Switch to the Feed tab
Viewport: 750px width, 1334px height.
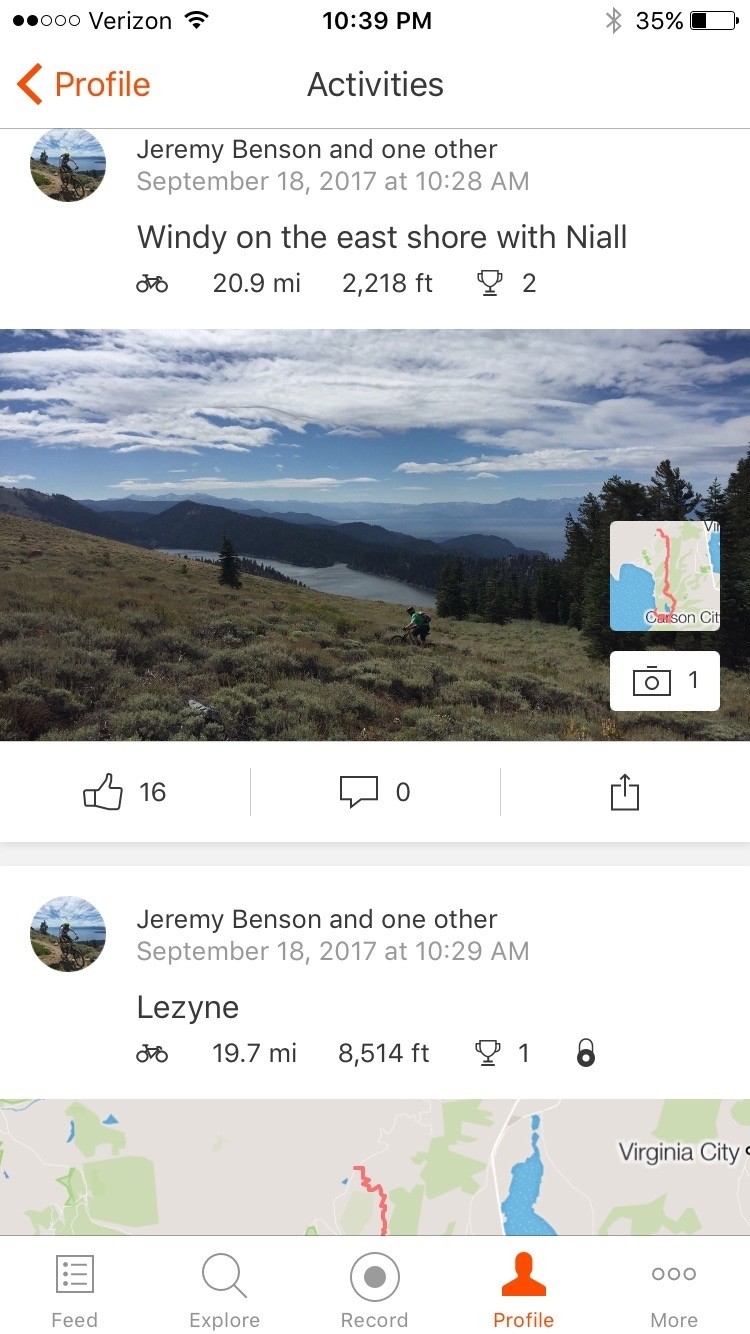click(74, 1290)
